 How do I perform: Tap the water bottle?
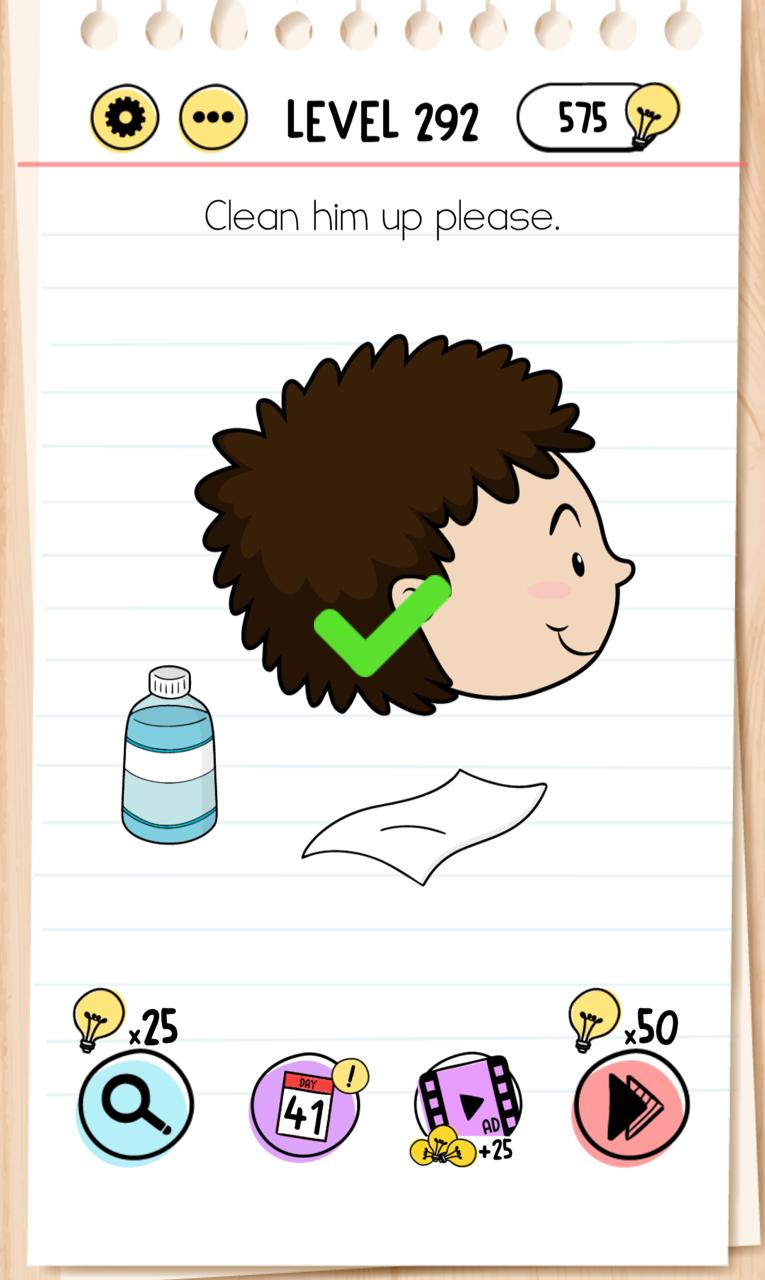click(169, 758)
